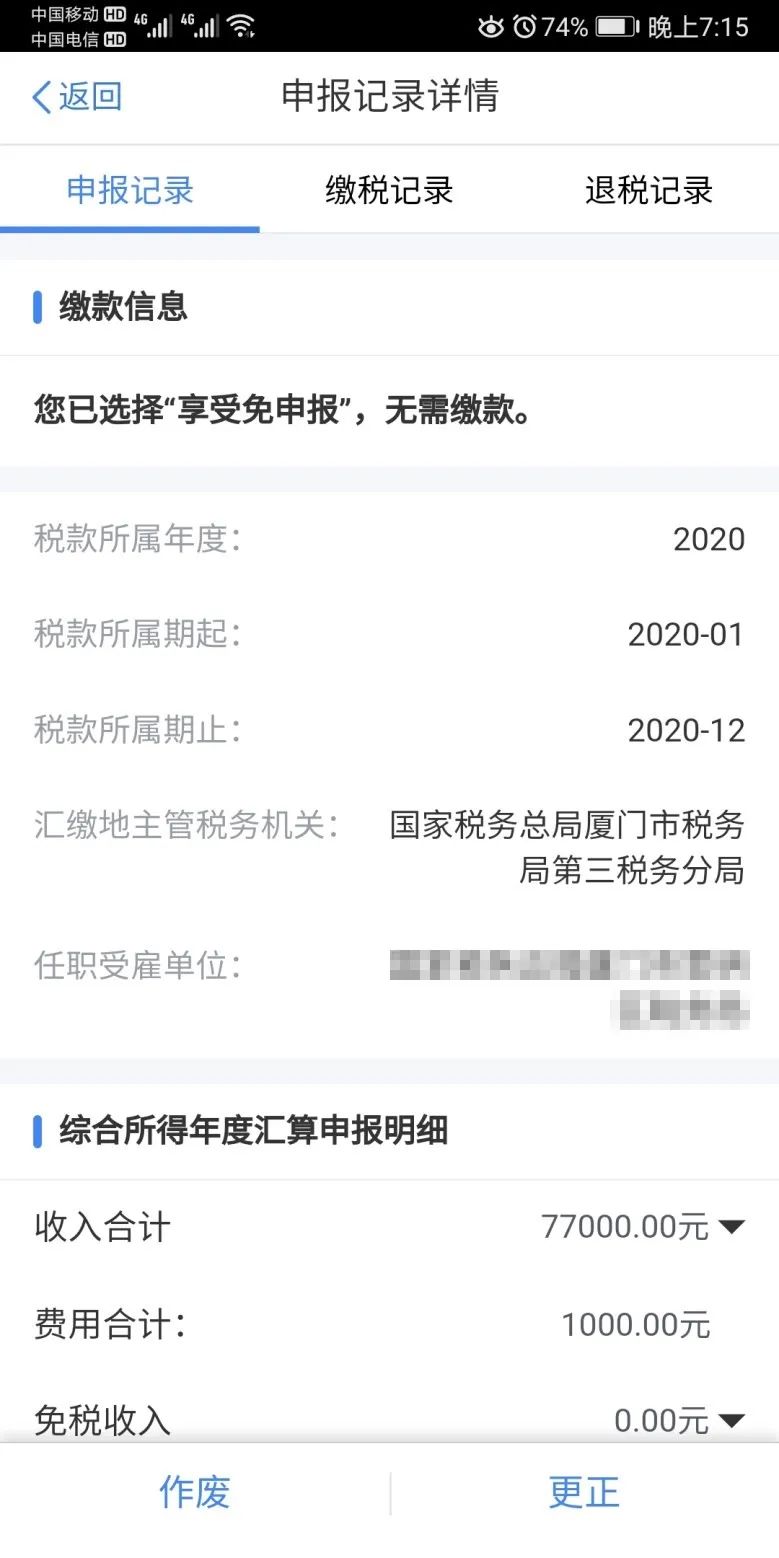Image resolution: width=779 pixels, height=1558 pixels.
Task: Tap 更正 to correct the declaration
Action: 584,1492
